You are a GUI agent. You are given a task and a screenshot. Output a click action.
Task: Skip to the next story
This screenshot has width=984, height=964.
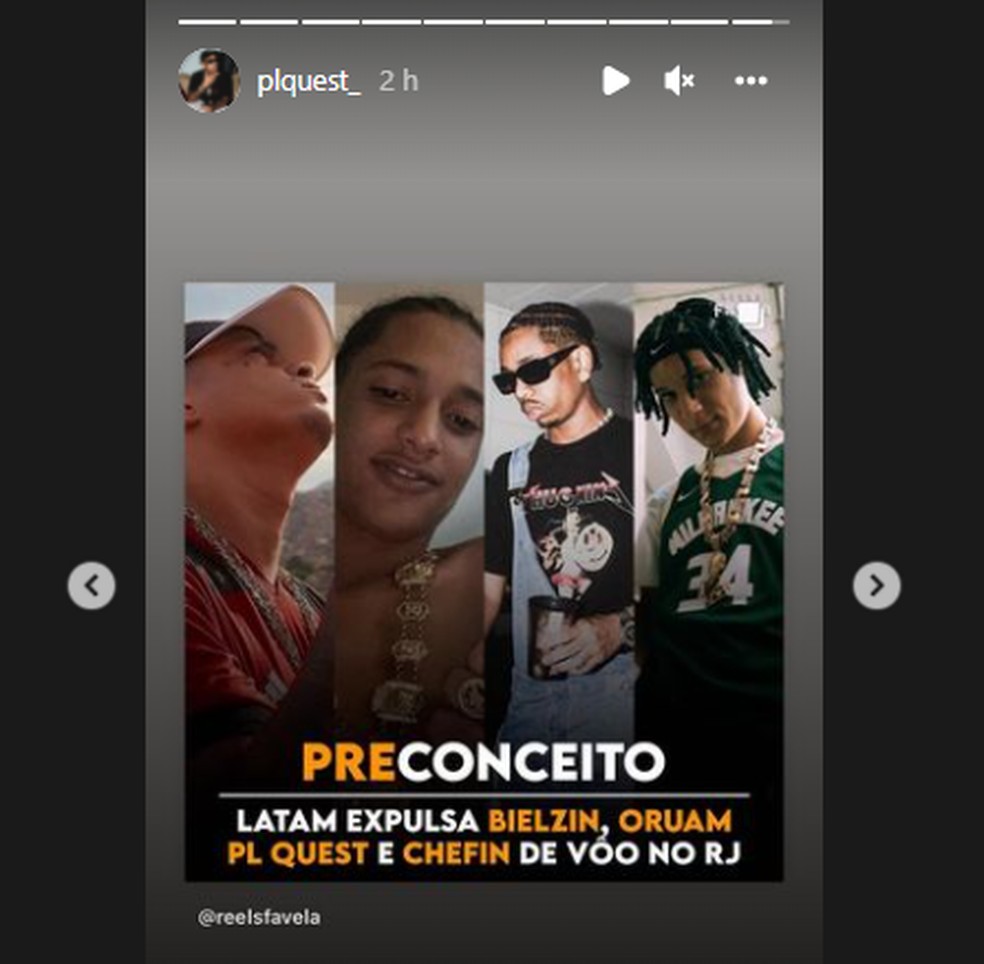coord(876,586)
